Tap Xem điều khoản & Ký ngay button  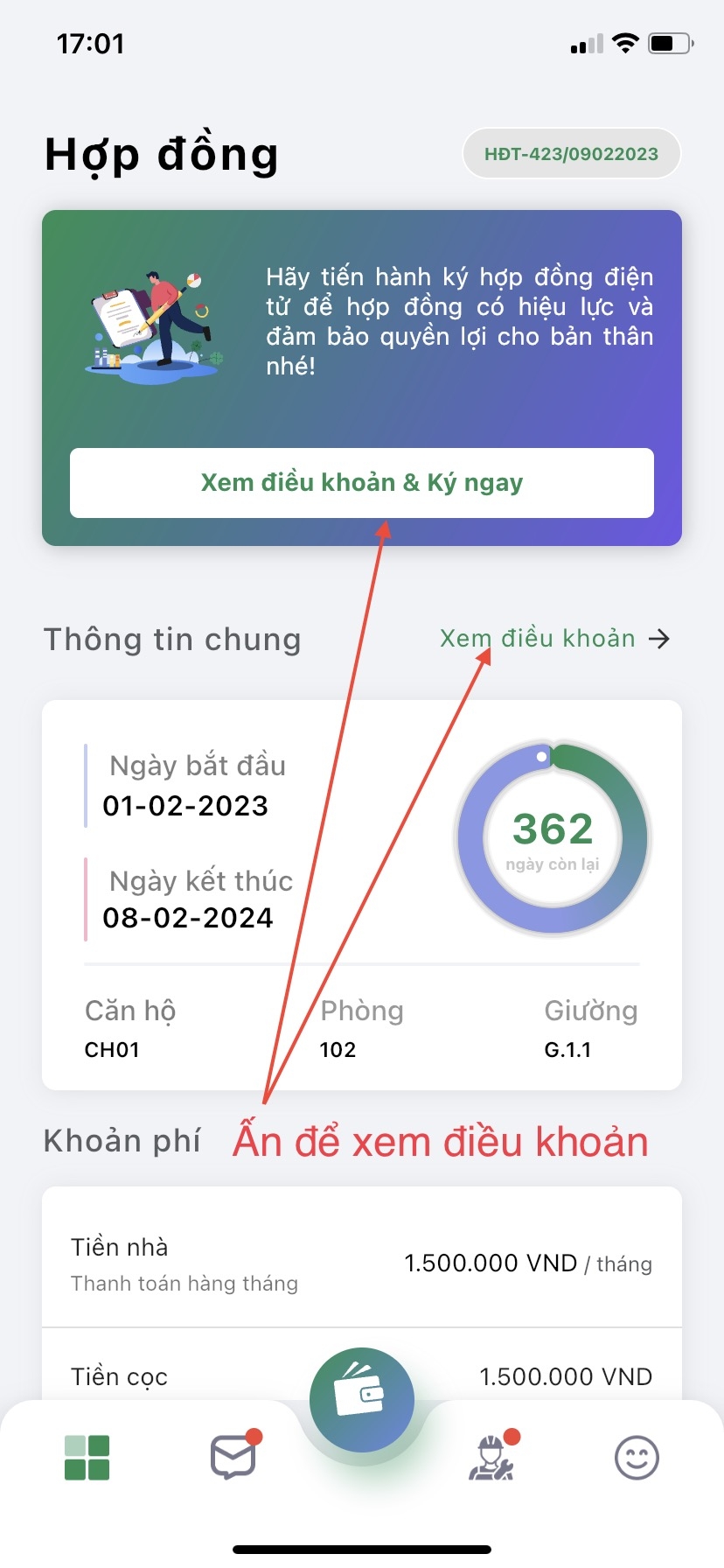[x=361, y=483]
